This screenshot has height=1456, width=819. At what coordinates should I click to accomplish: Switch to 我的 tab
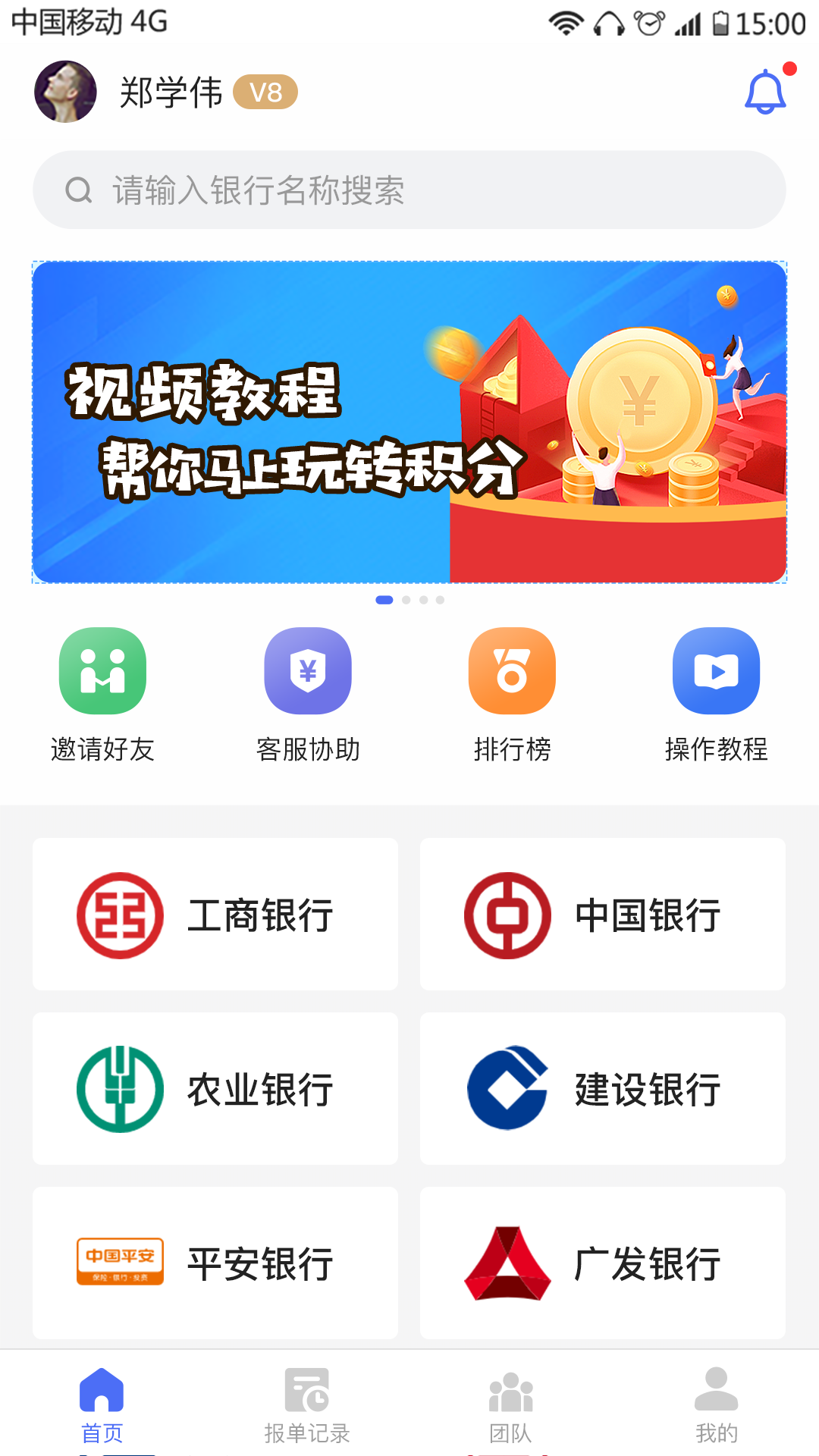click(x=716, y=1405)
